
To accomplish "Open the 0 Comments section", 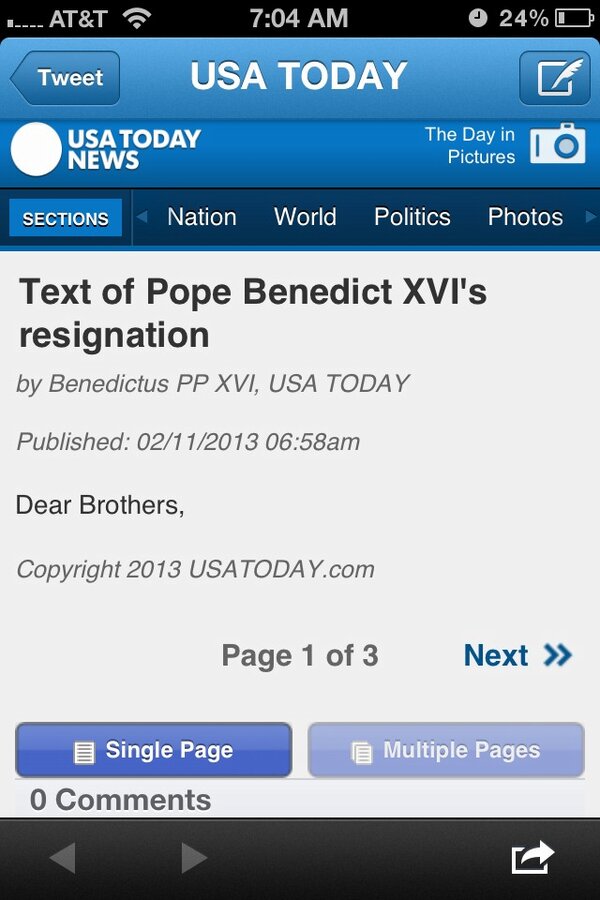I will 120,799.
